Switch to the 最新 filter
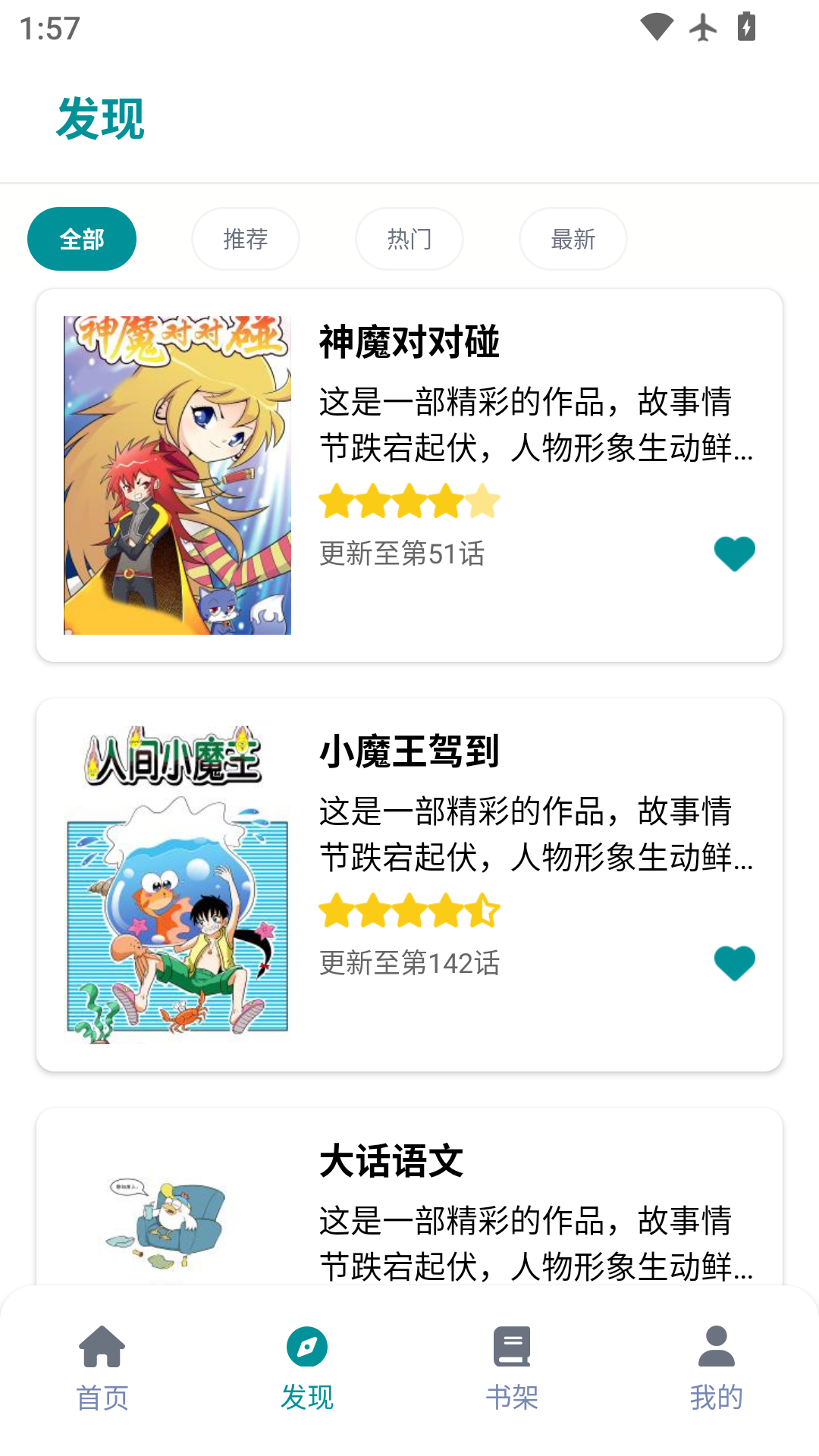Viewport: 819px width, 1456px height. pyautogui.click(x=573, y=239)
